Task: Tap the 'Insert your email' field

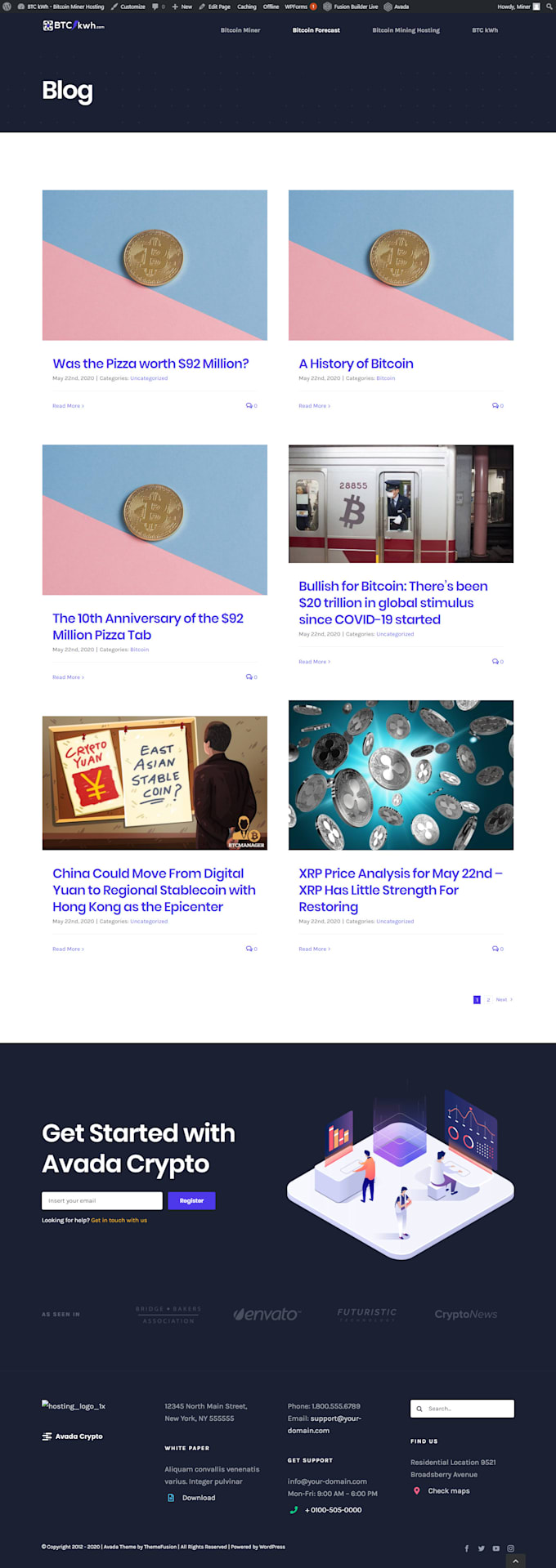Action: [x=101, y=1200]
